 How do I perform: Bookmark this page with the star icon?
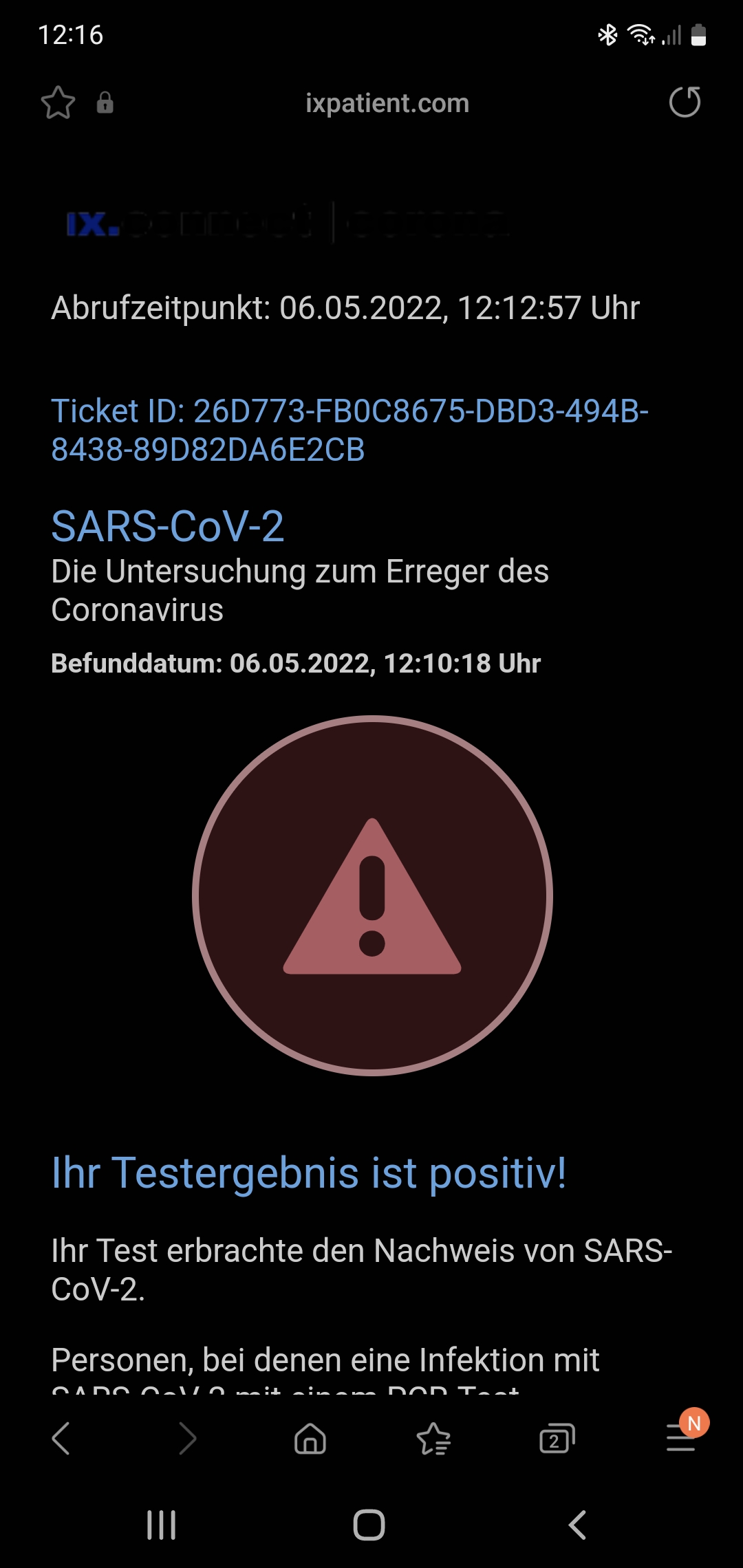pyautogui.click(x=58, y=103)
